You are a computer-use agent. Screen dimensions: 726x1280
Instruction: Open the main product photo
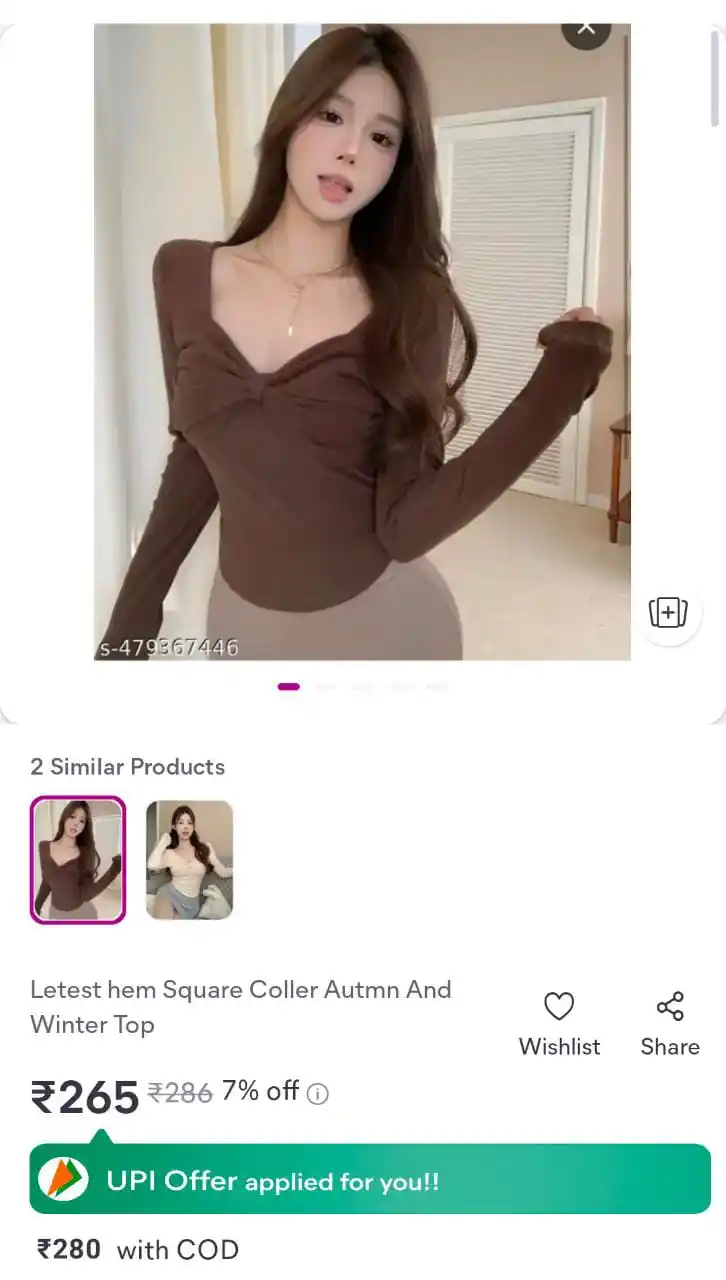click(x=362, y=340)
